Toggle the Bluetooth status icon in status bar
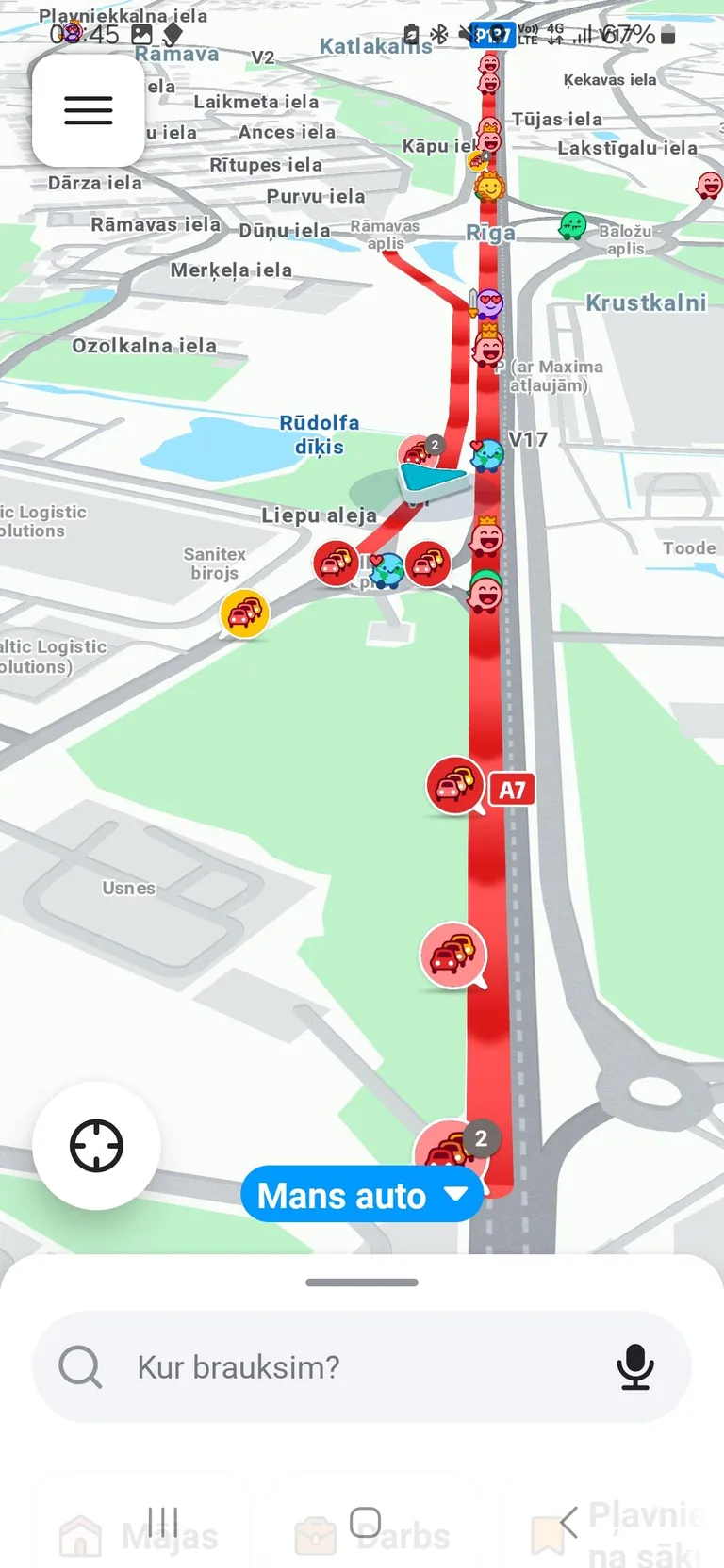Viewport: 724px width, 1568px height. [437, 33]
